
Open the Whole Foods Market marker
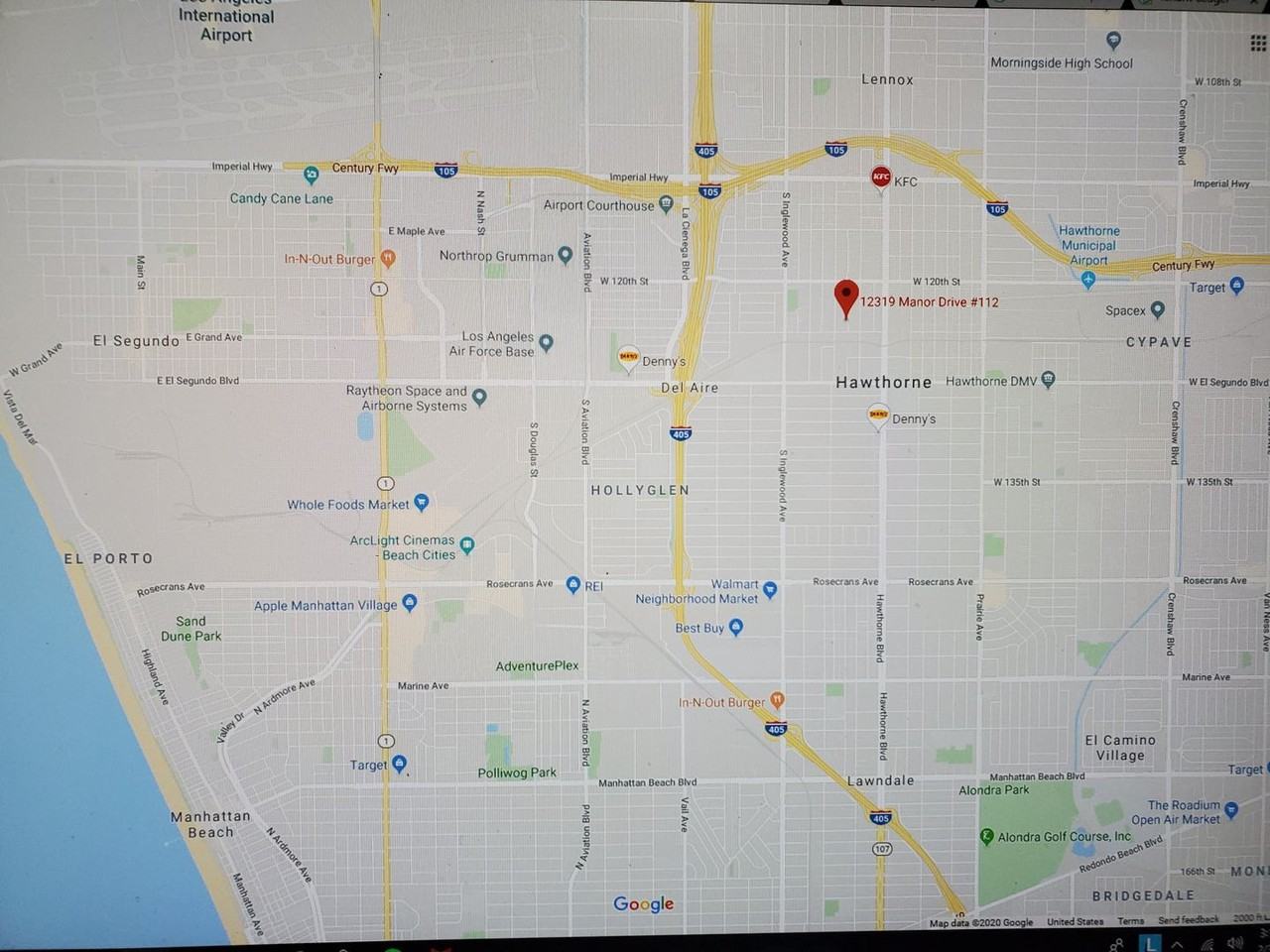422,503
